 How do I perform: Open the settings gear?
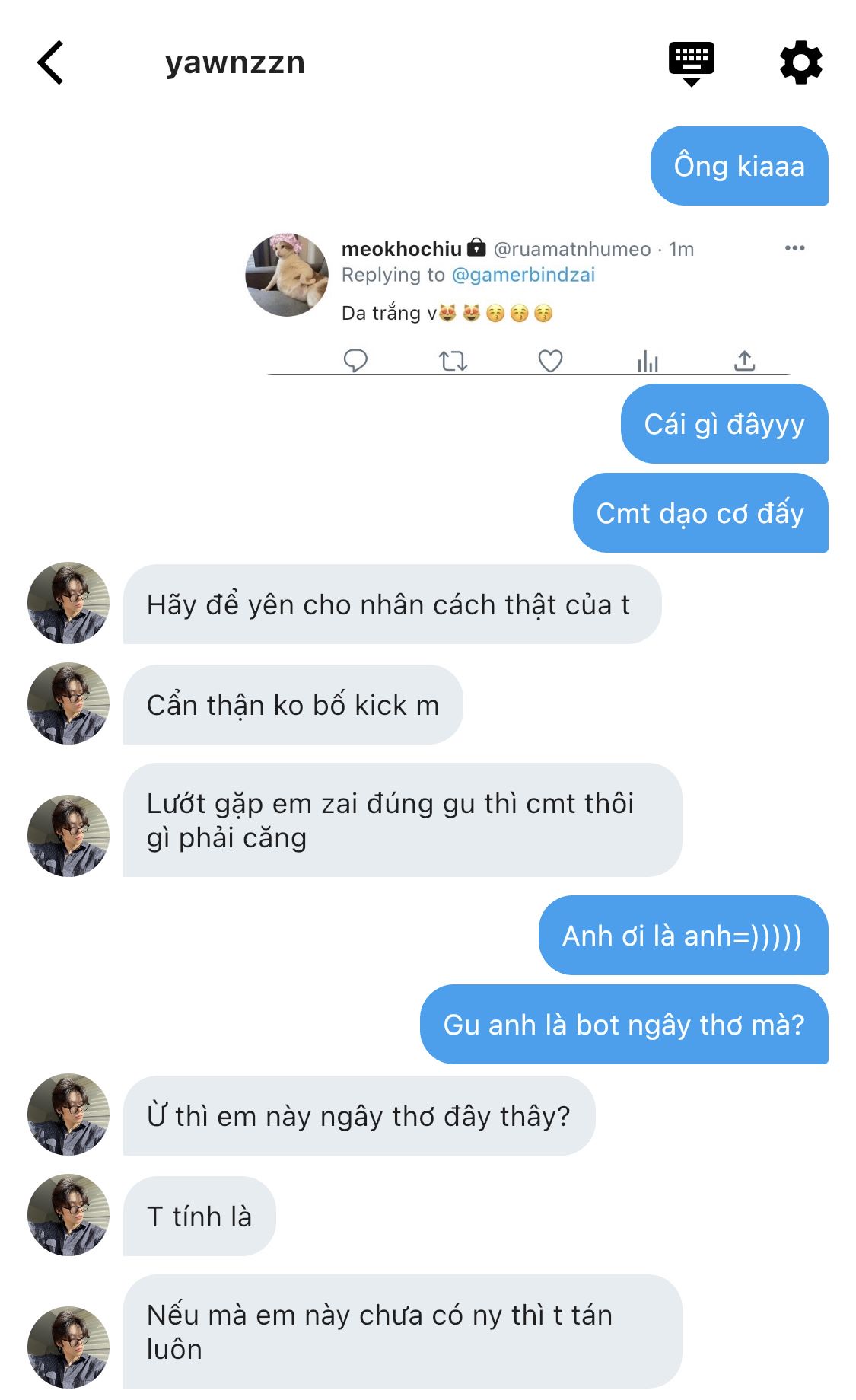[801, 63]
